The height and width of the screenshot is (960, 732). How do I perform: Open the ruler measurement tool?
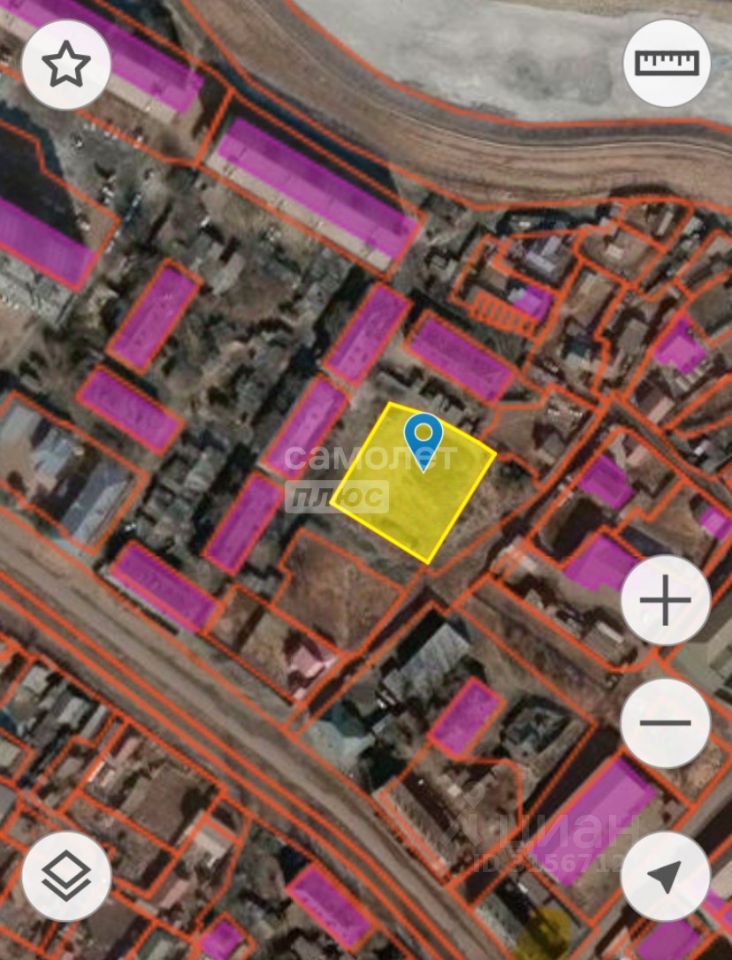pyautogui.click(x=666, y=63)
